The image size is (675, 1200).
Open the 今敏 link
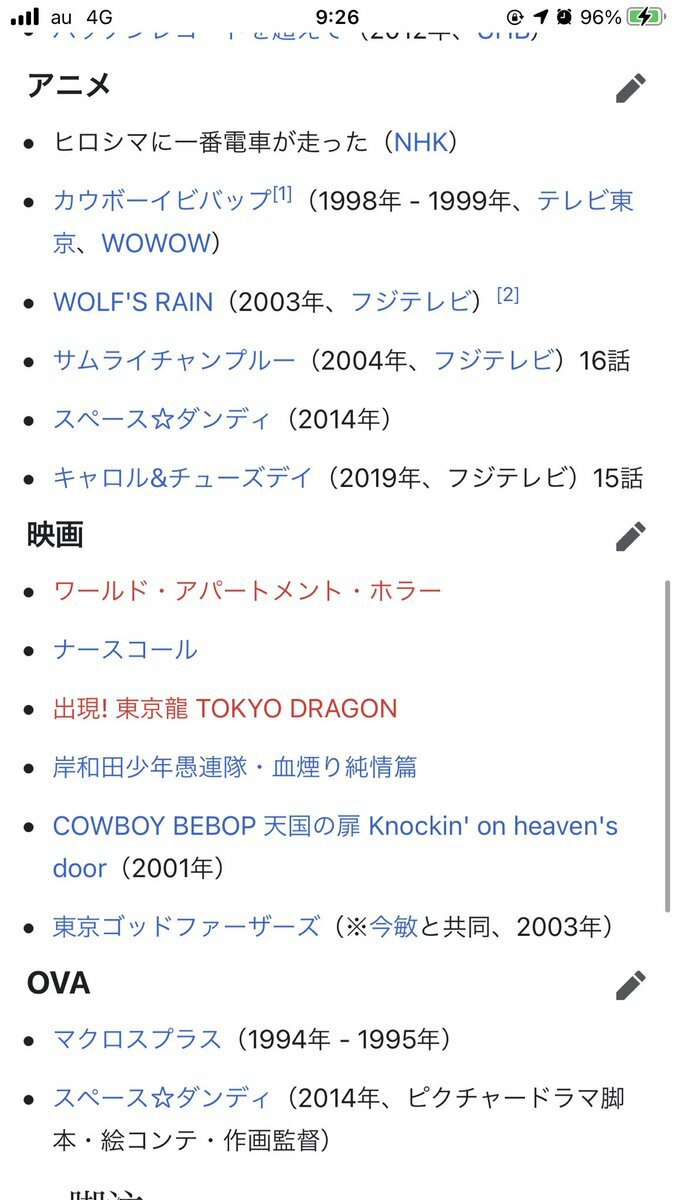point(394,926)
